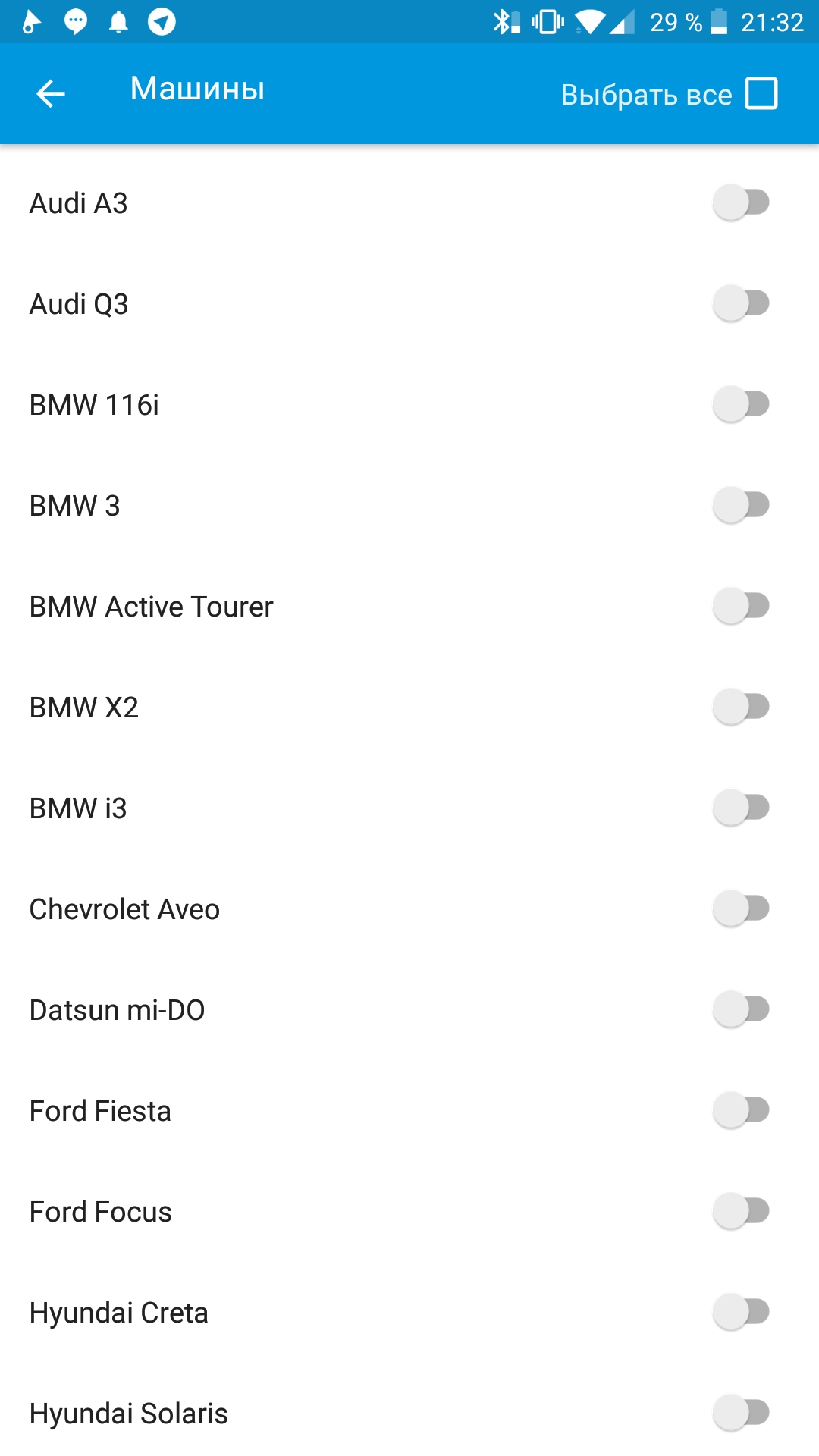The height and width of the screenshot is (1456, 819).
Task: Enable the Audi A3 switch
Action: 742,202
